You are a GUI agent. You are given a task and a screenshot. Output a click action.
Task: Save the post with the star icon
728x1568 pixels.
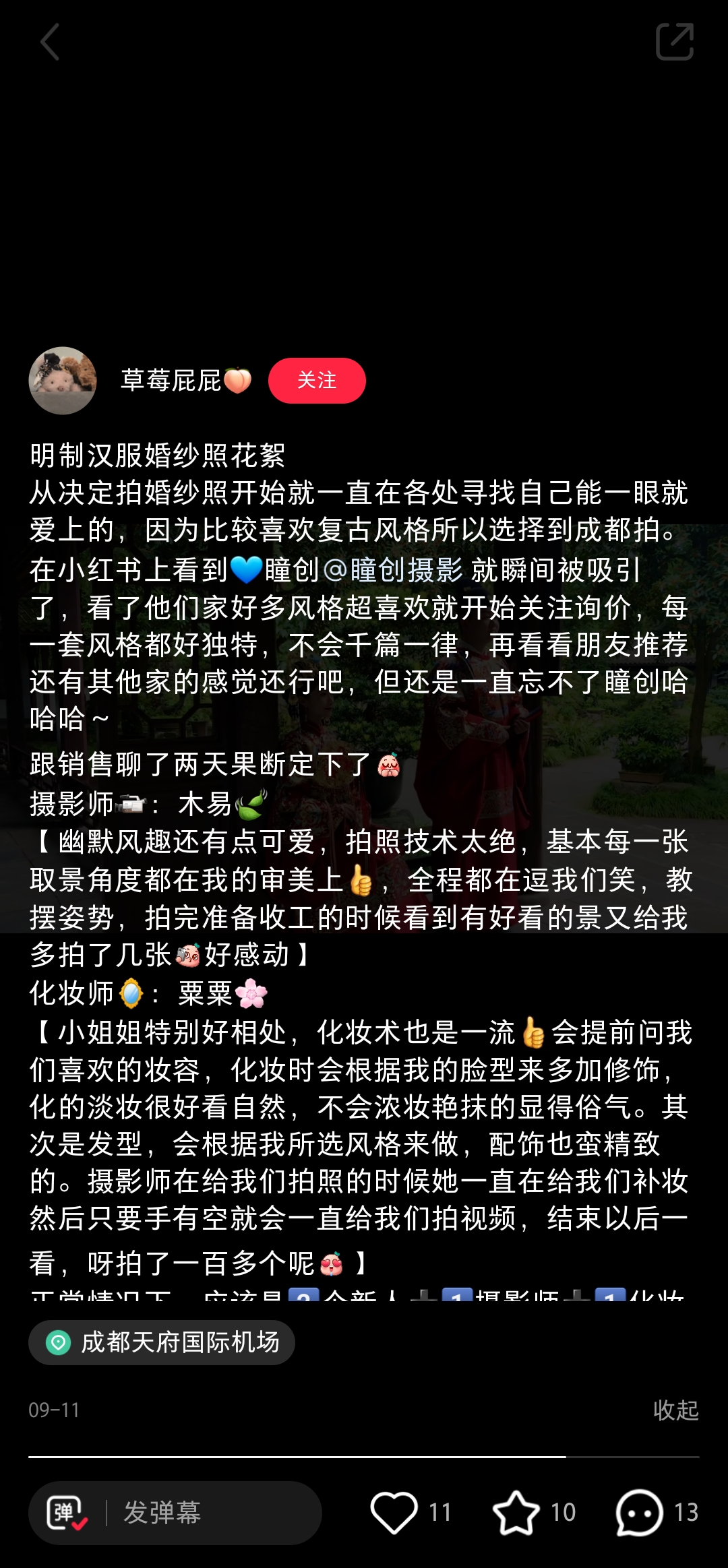tap(516, 1513)
